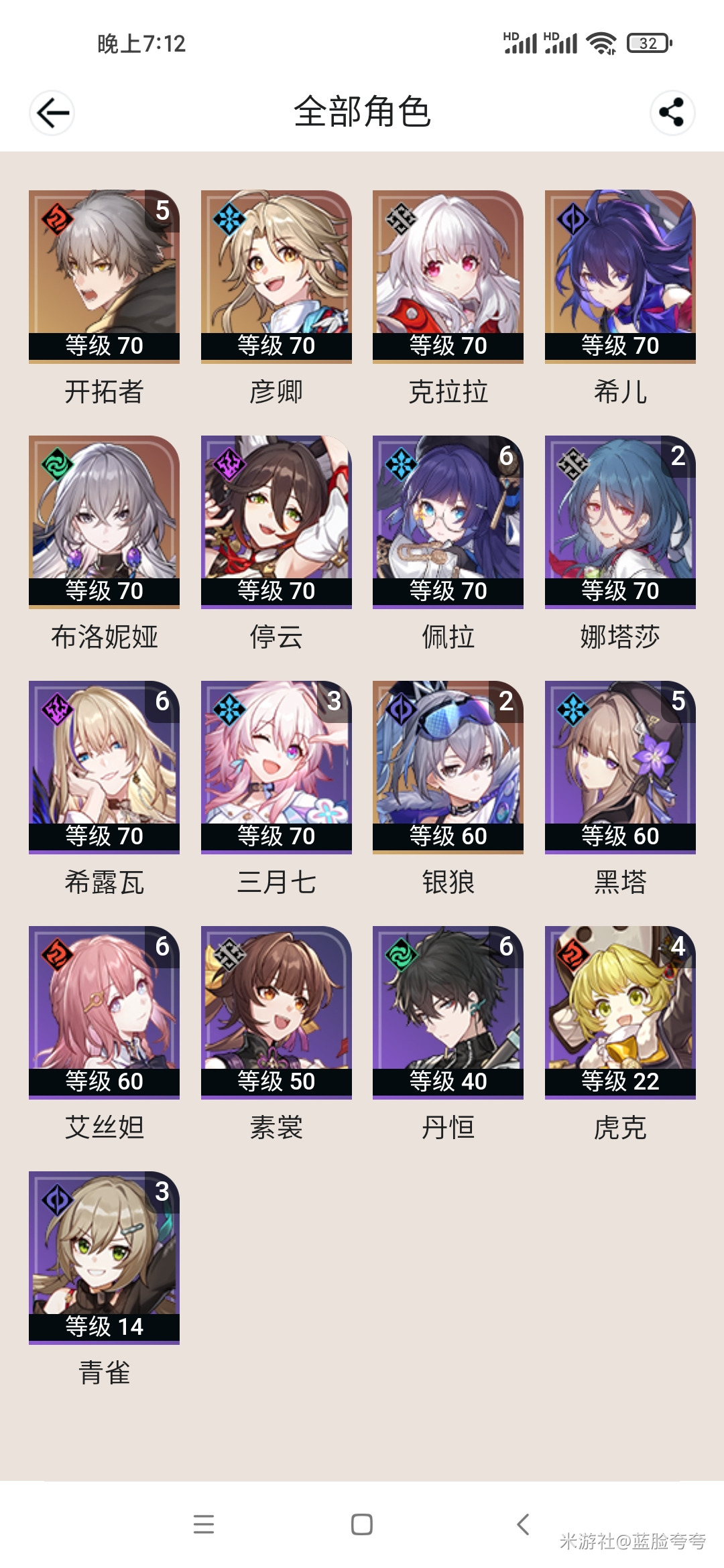View 素裳 character details
Screen dimensions: 724x1568
276,1012
